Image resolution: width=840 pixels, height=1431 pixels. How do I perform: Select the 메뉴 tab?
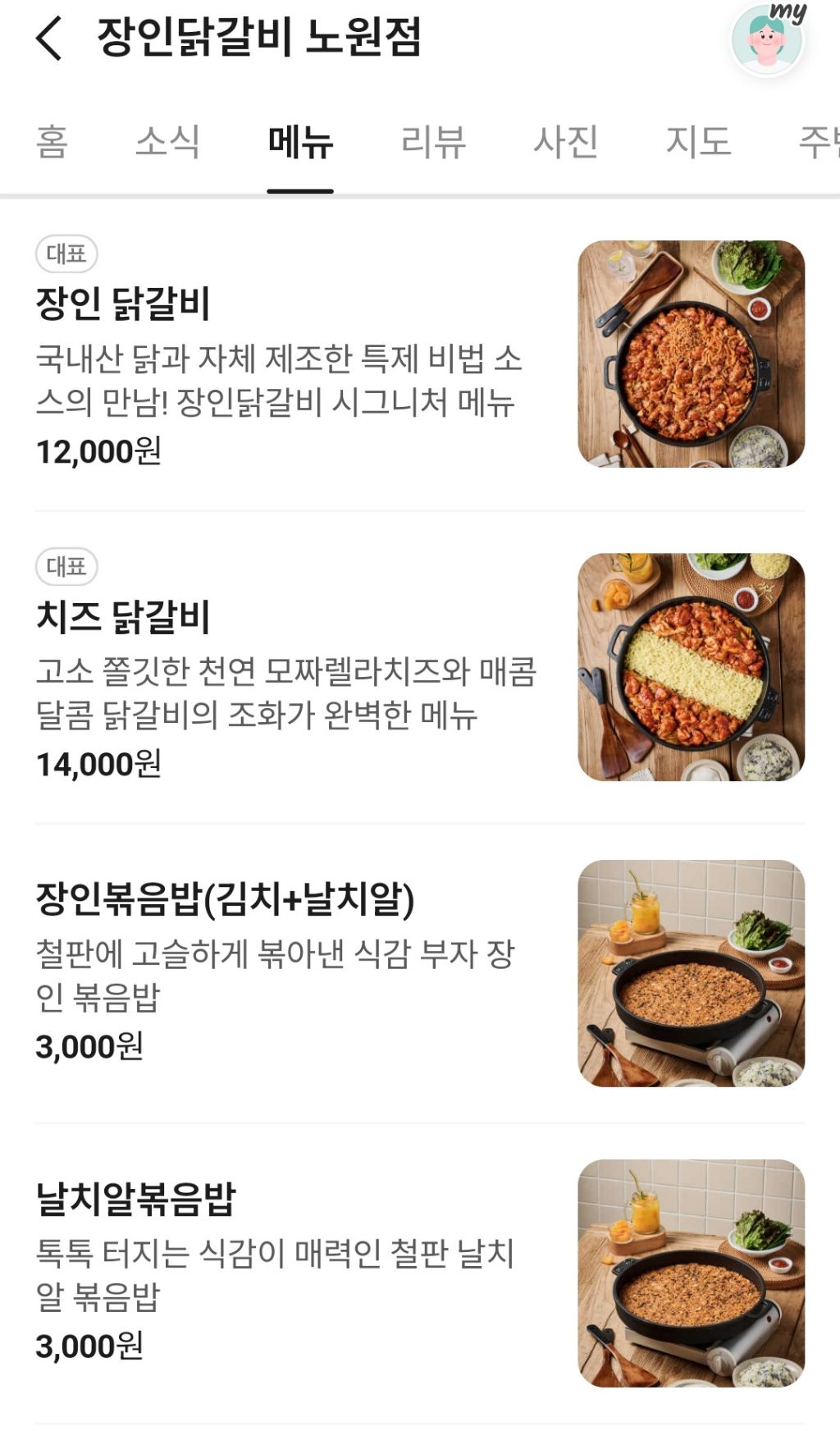[x=300, y=141]
